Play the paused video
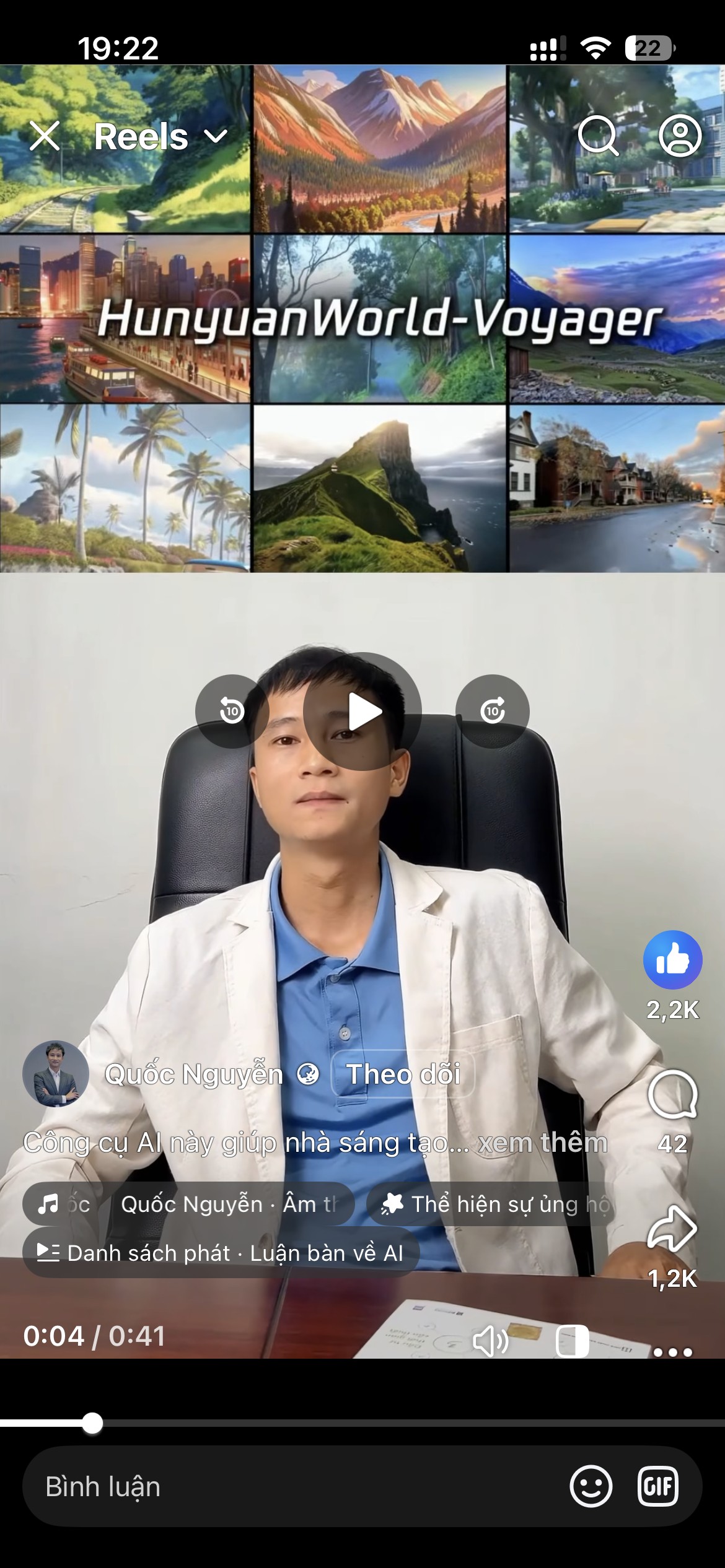 coord(362,712)
